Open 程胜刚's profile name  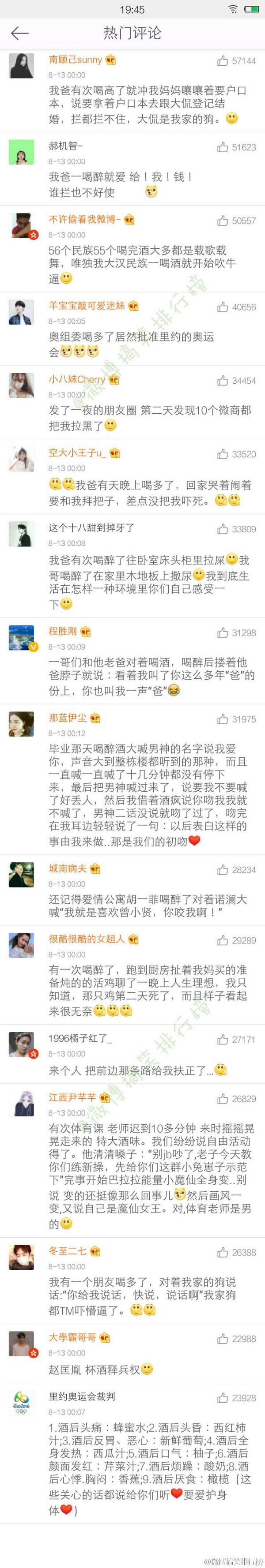point(63,631)
